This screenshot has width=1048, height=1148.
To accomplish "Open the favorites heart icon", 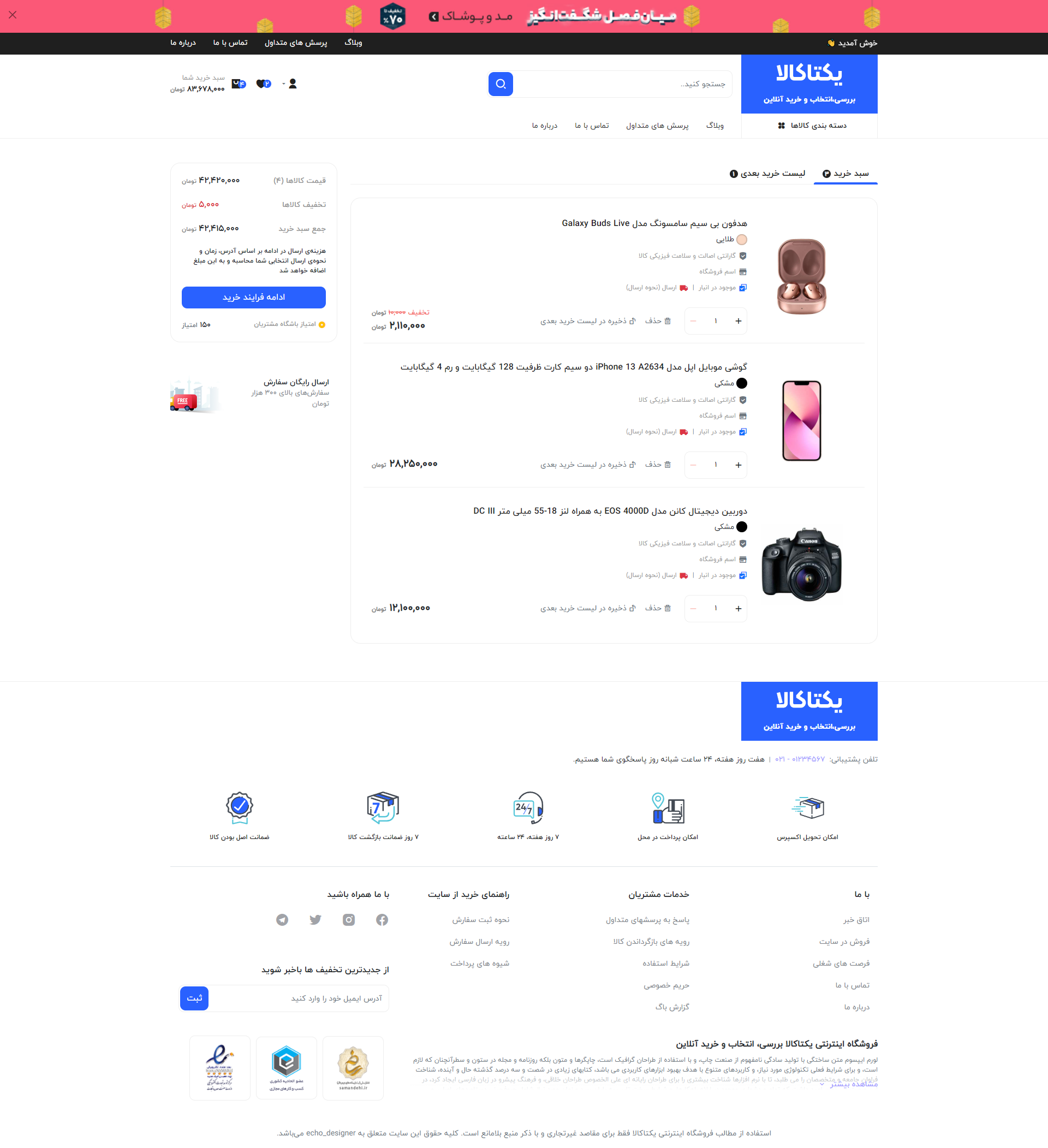I will (x=263, y=84).
